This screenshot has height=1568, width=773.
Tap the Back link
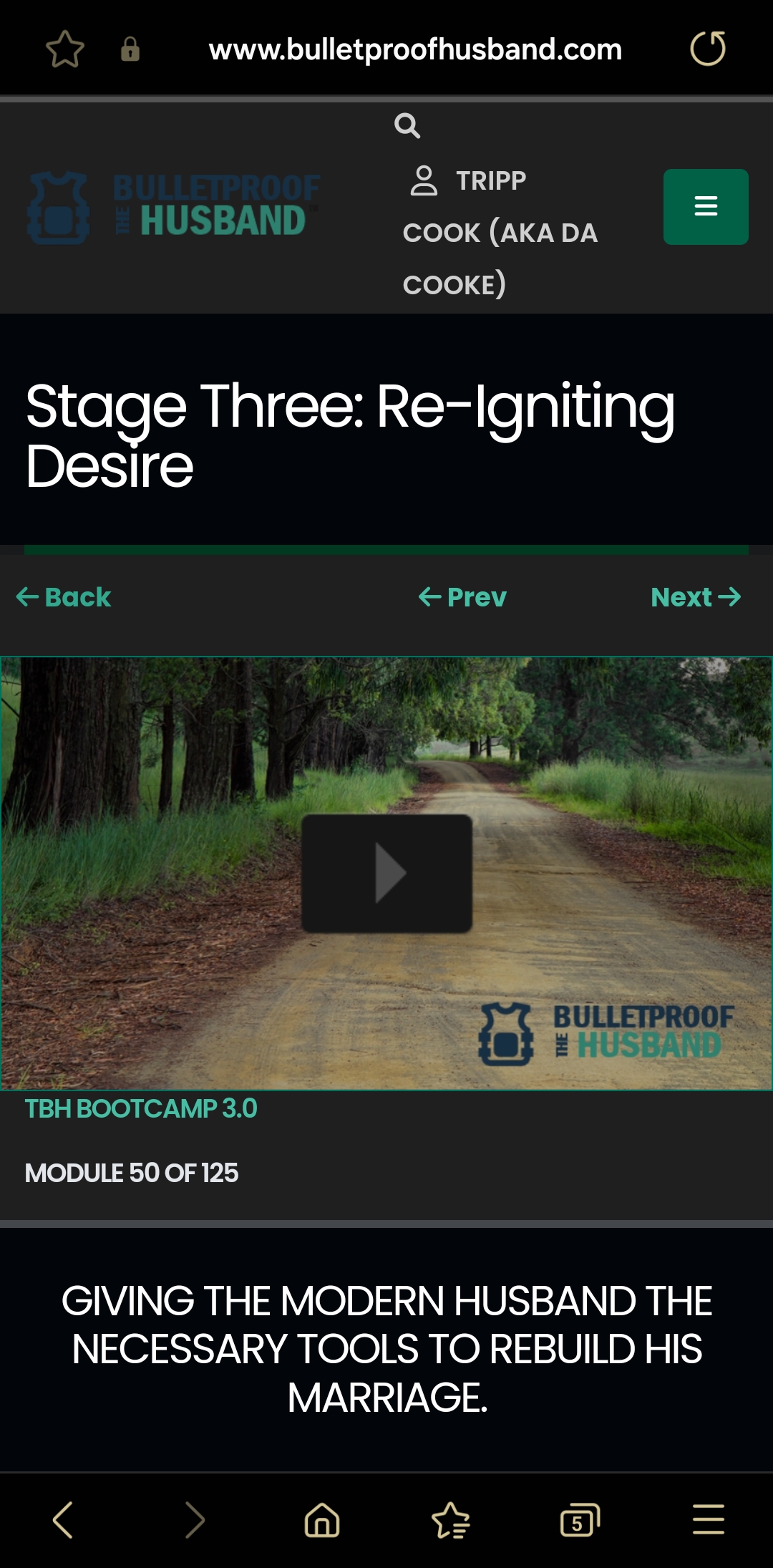coord(64,597)
